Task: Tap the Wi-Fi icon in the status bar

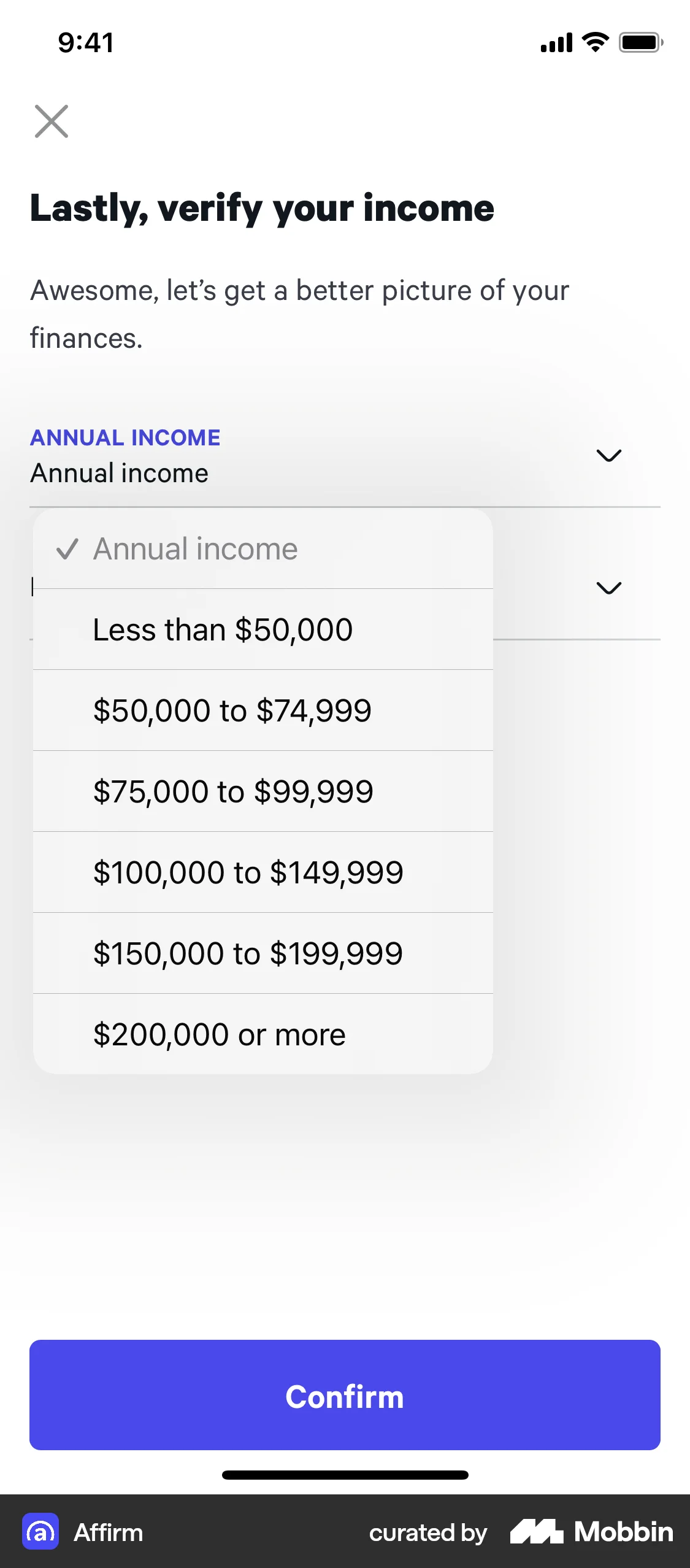Action: [592, 42]
